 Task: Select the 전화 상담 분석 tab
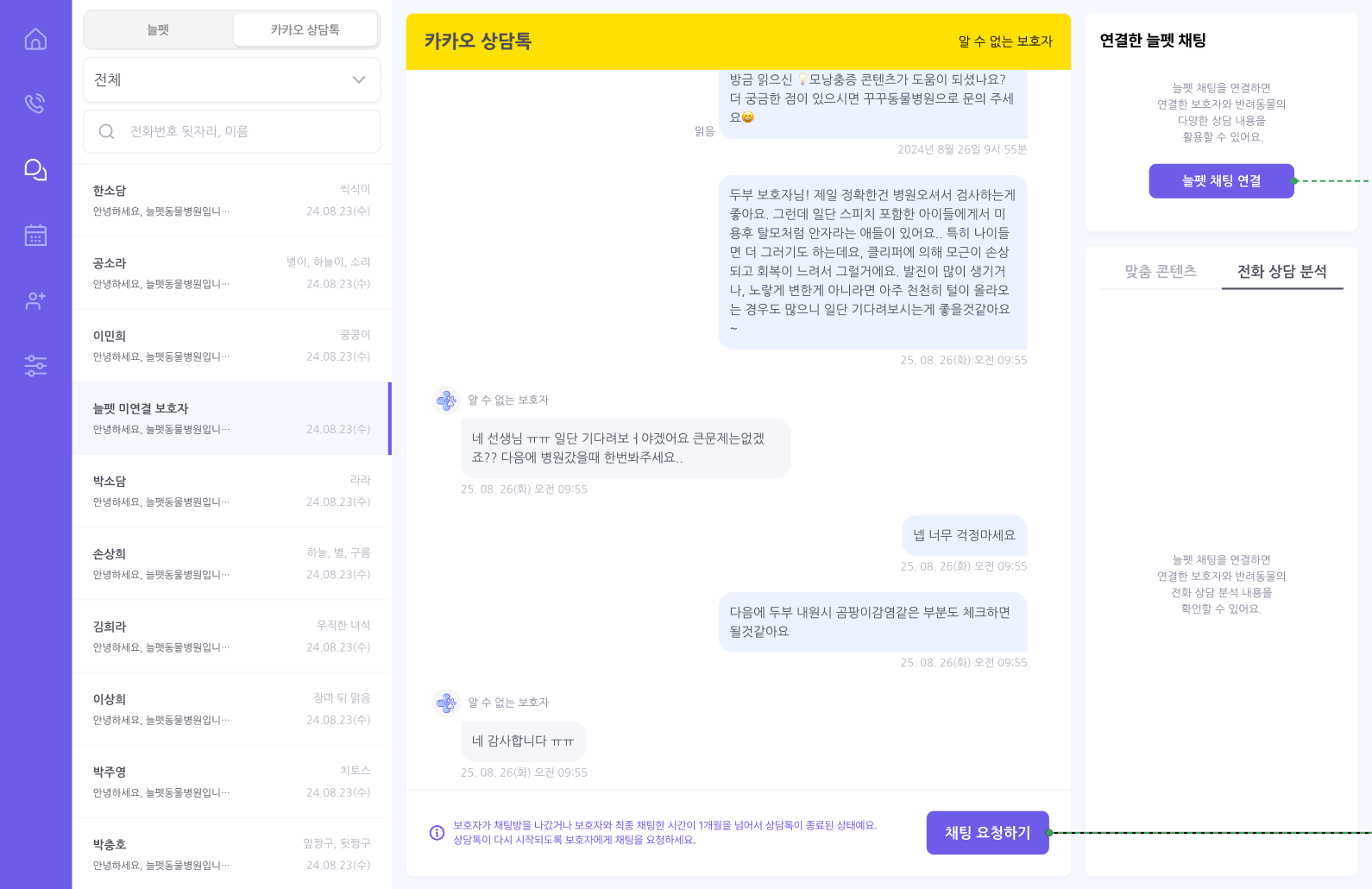[x=1281, y=272]
